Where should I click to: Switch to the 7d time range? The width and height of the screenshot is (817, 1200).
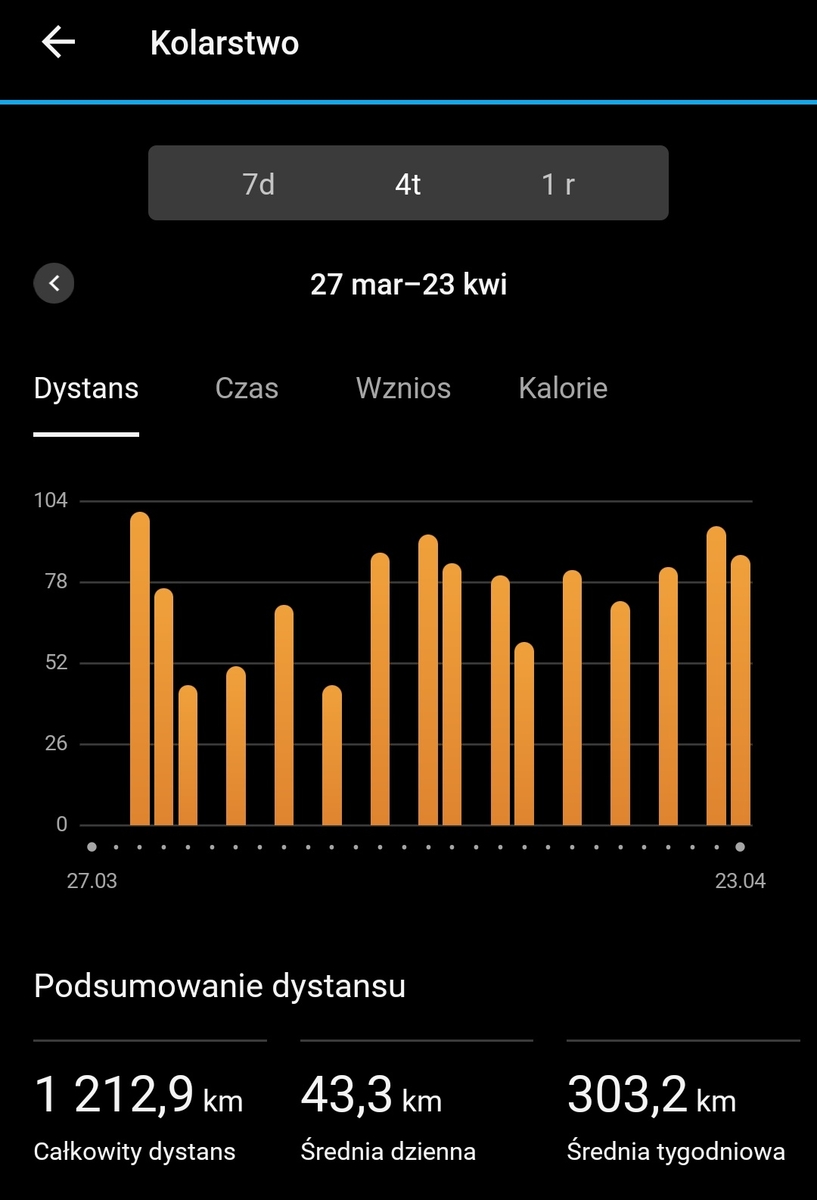click(x=259, y=184)
